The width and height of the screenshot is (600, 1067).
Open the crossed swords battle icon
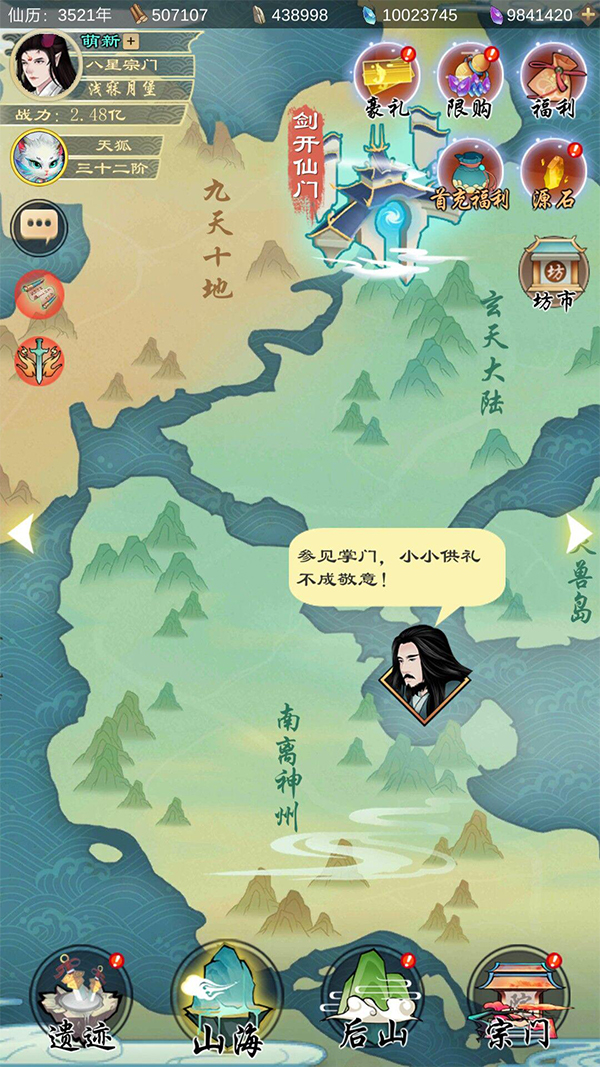coord(39,361)
